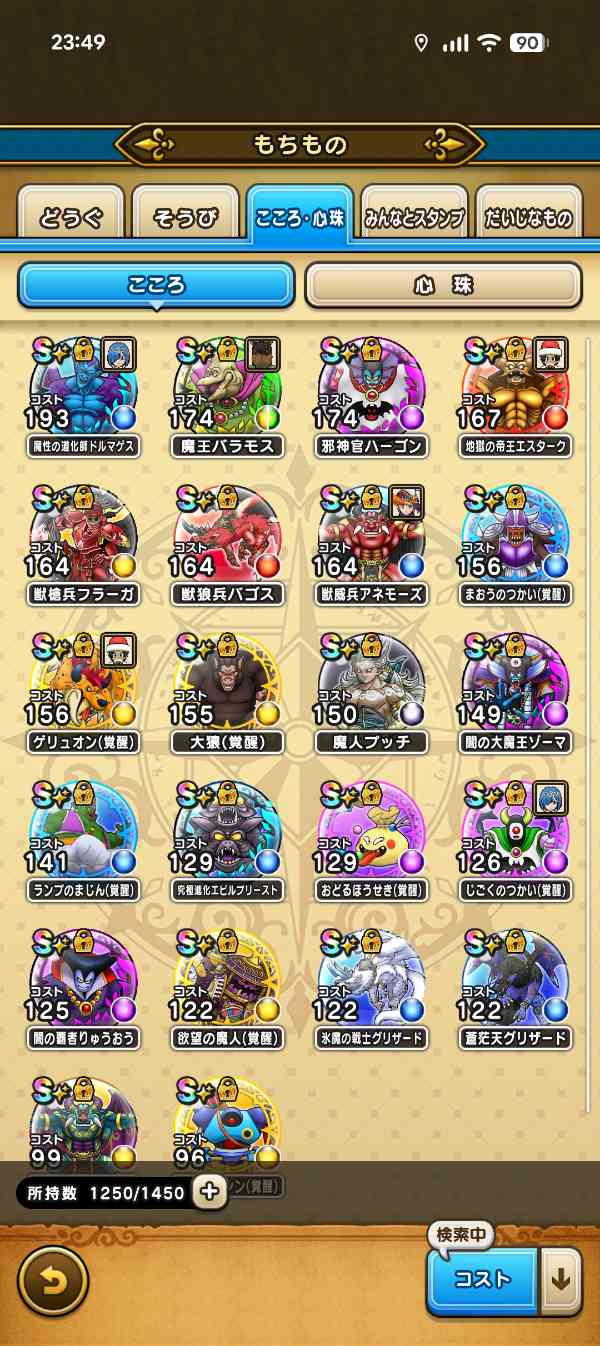
Task: Switch to the そうび tab
Action: click(185, 218)
